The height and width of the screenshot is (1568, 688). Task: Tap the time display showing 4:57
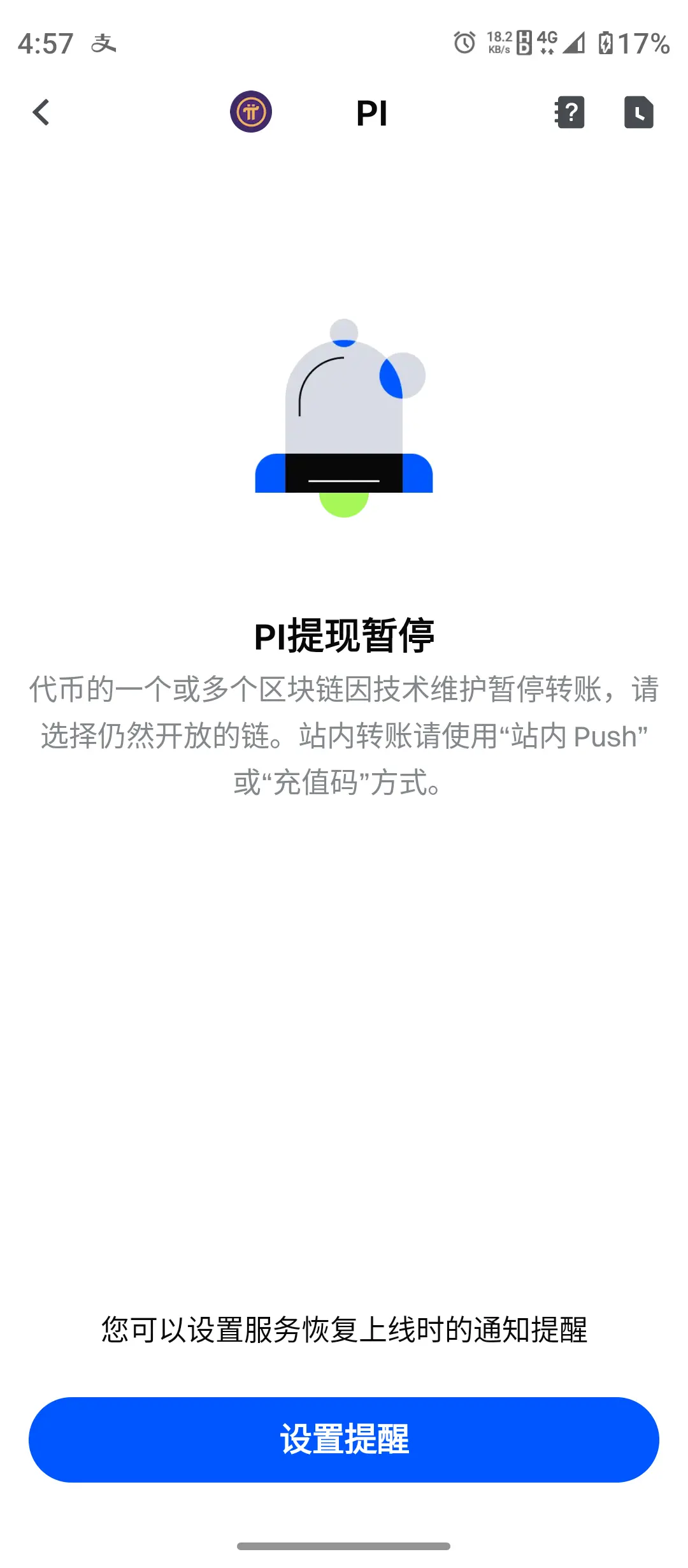coord(44,43)
